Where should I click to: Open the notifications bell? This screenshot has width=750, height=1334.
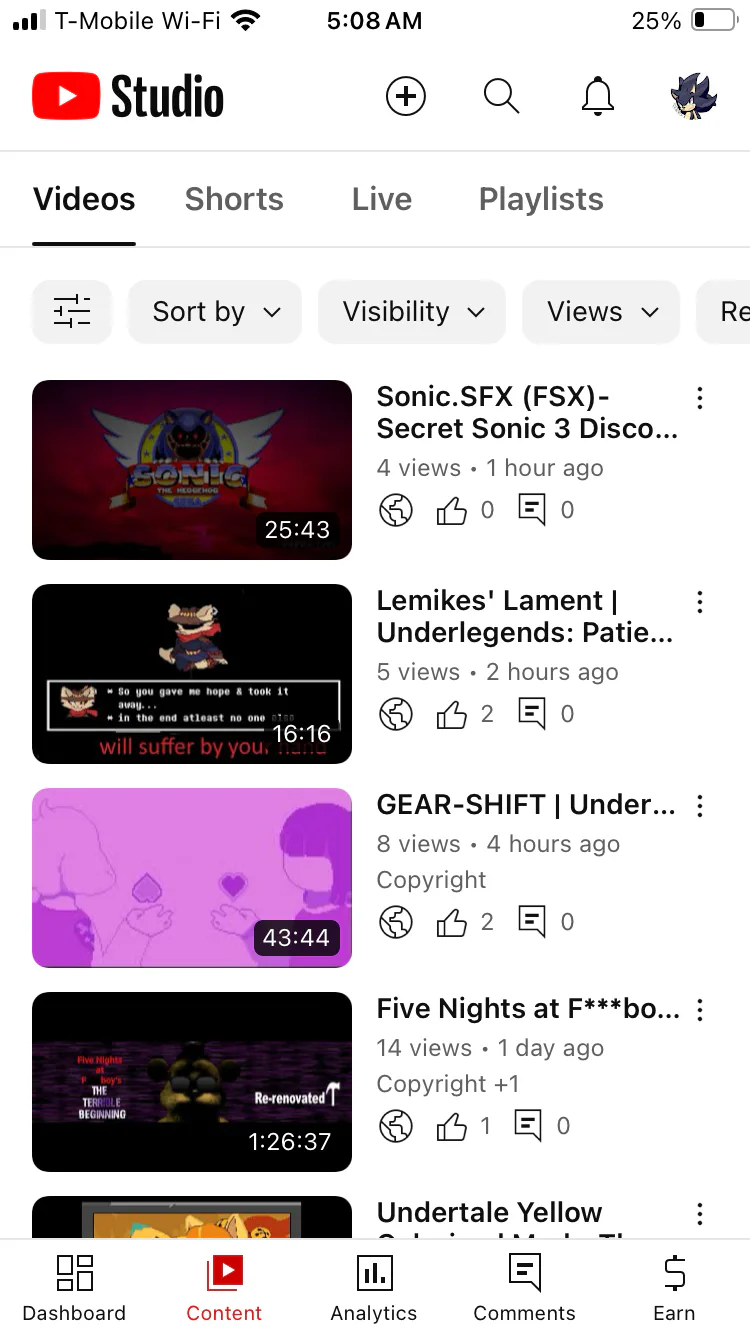coord(598,97)
